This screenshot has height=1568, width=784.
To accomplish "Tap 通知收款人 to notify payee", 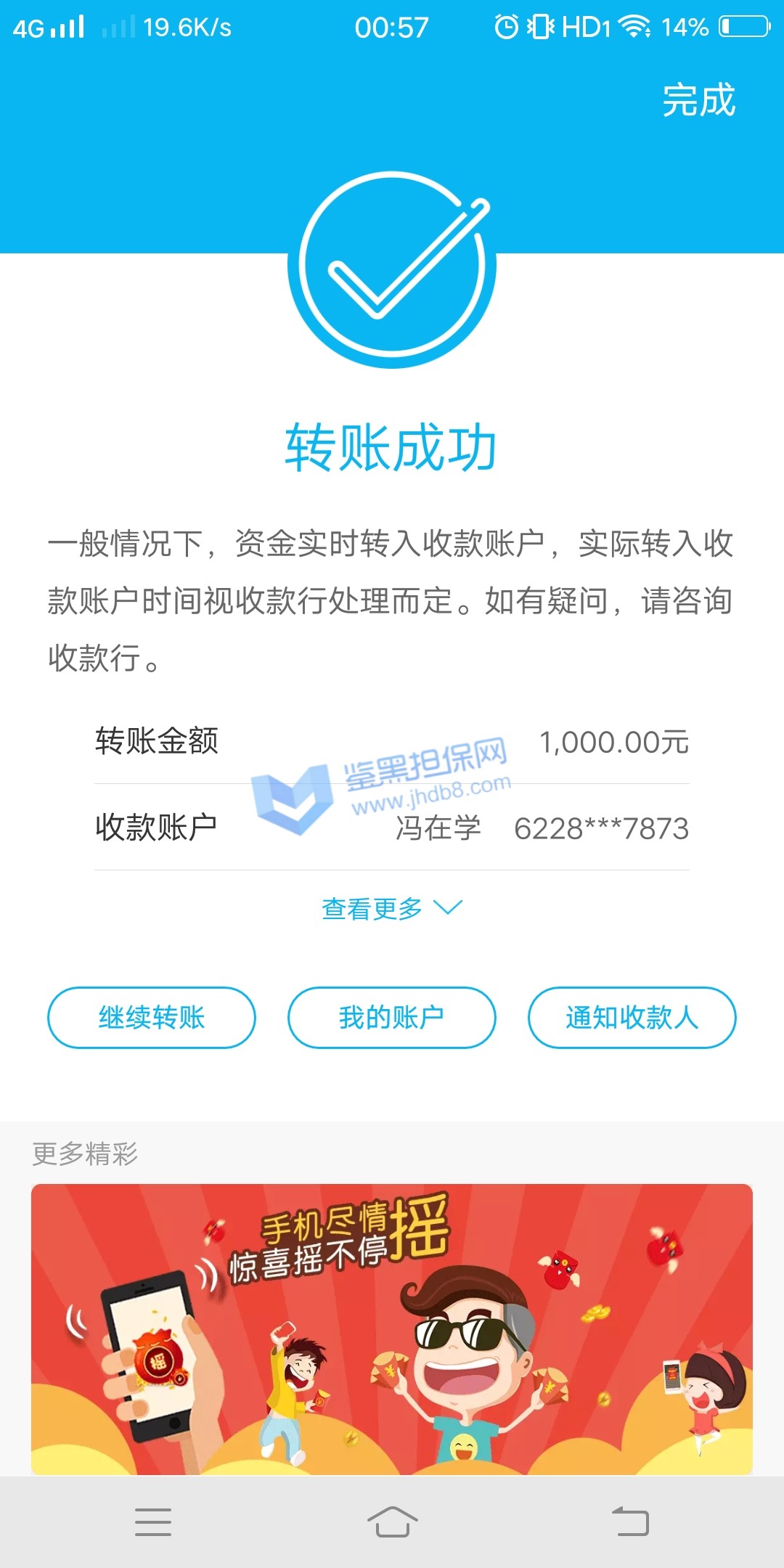I will click(632, 1018).
